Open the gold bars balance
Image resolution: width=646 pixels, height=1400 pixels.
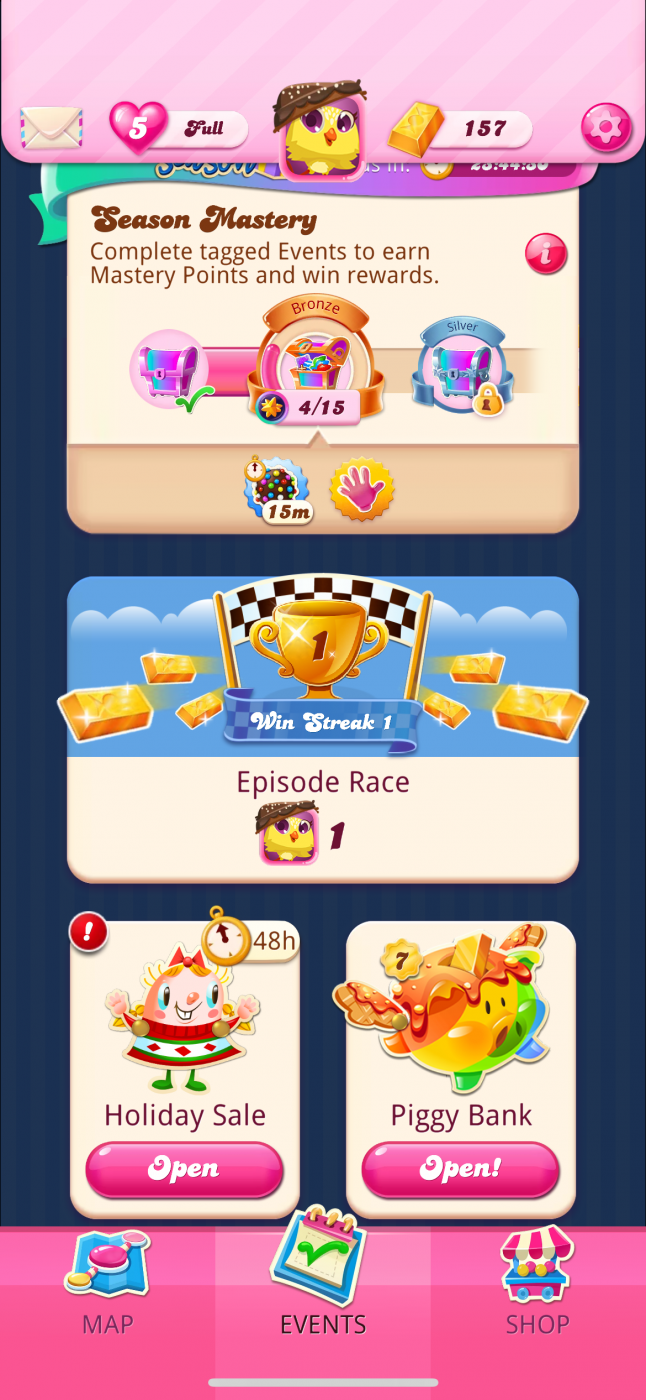(461, 128)
